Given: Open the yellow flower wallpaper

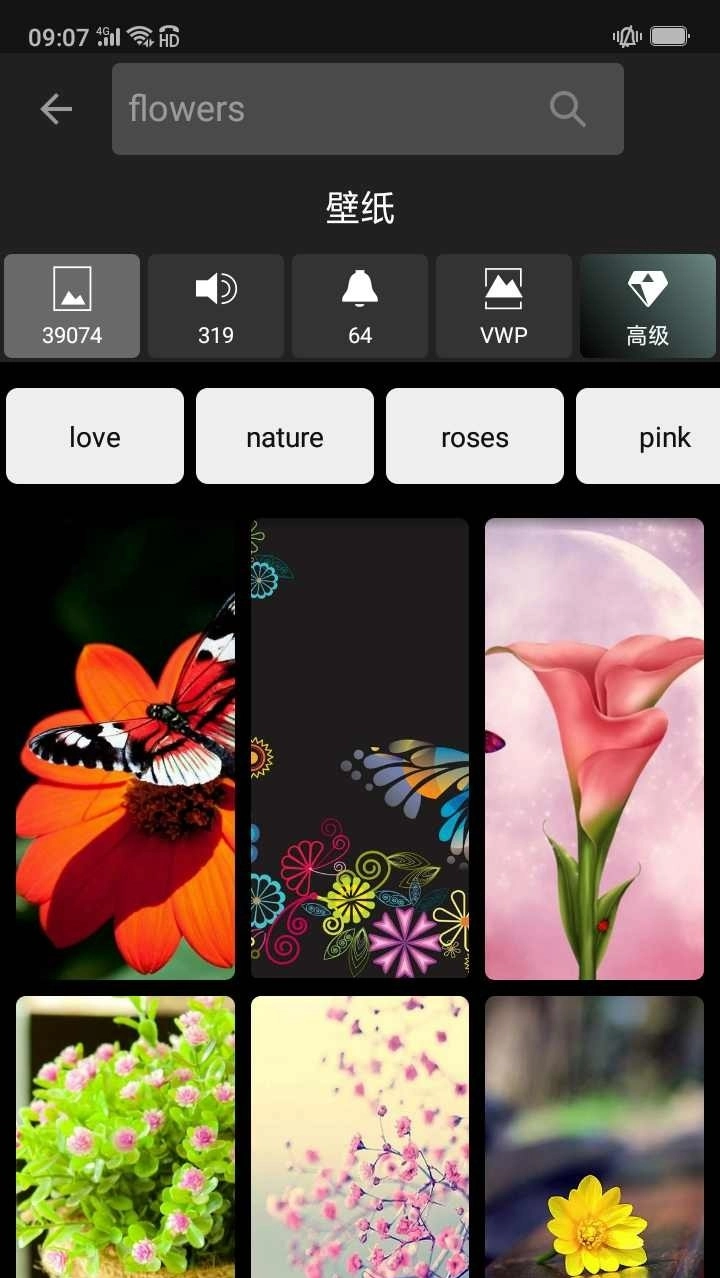Looking at the screenshot, I should coord(594,1136).
